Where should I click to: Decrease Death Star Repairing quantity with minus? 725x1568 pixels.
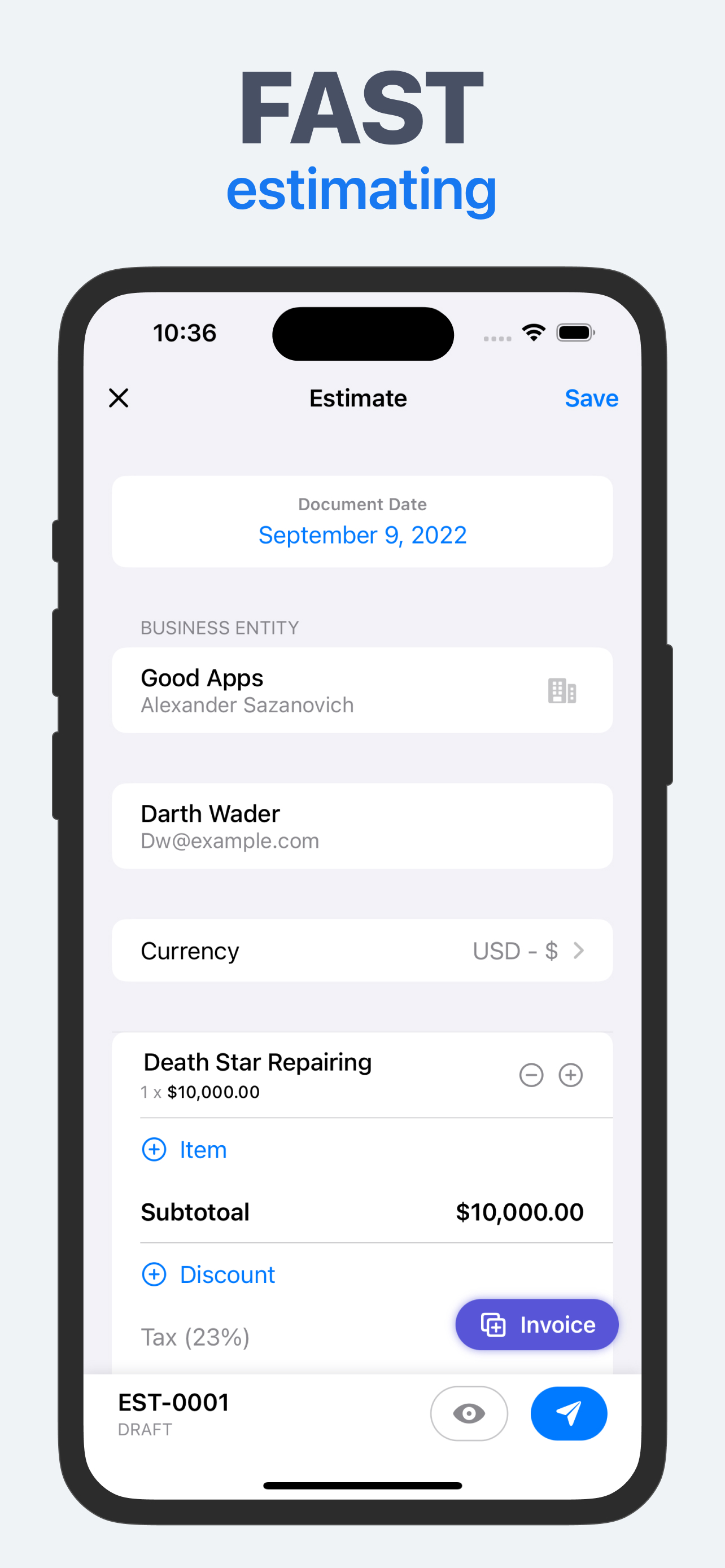[531, 1075]
